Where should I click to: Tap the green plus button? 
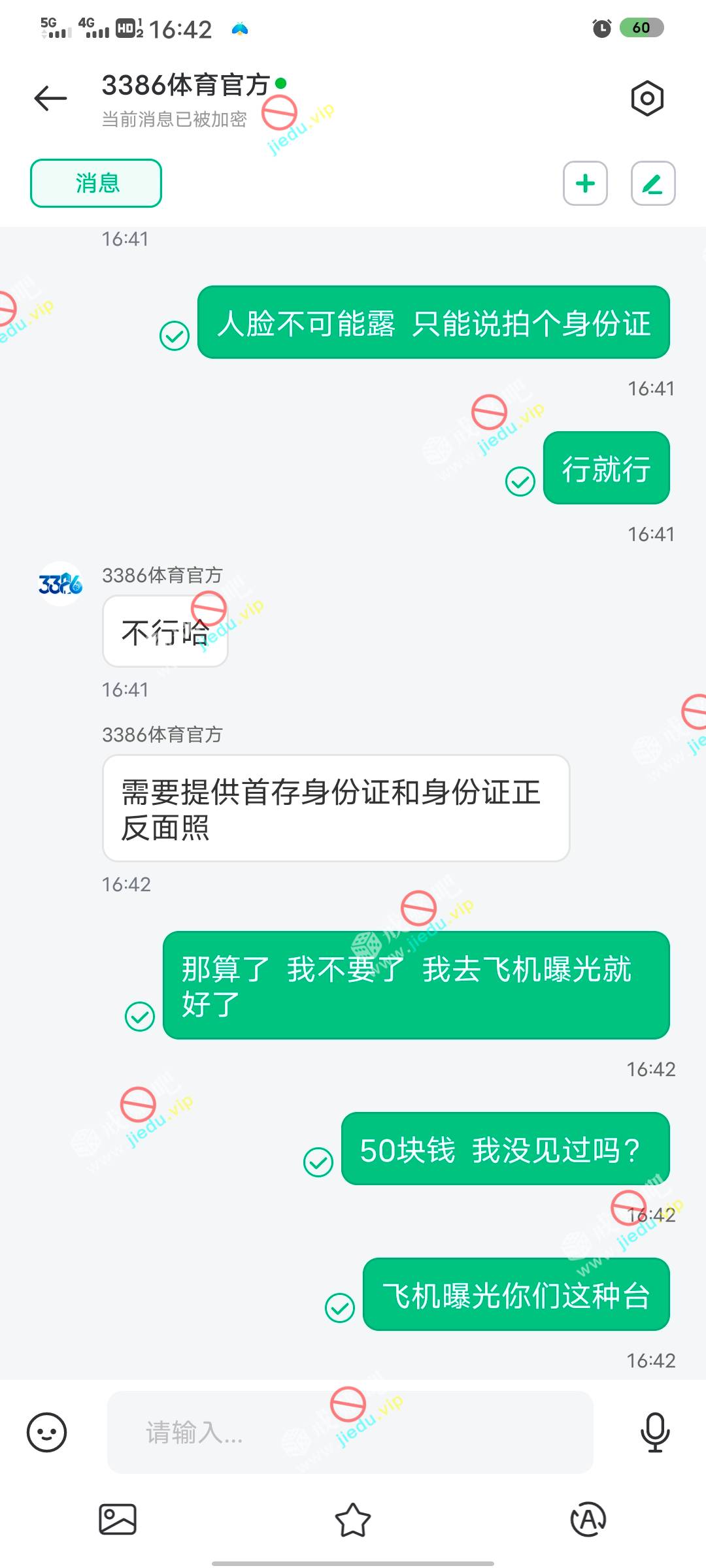tap(585, 184)
